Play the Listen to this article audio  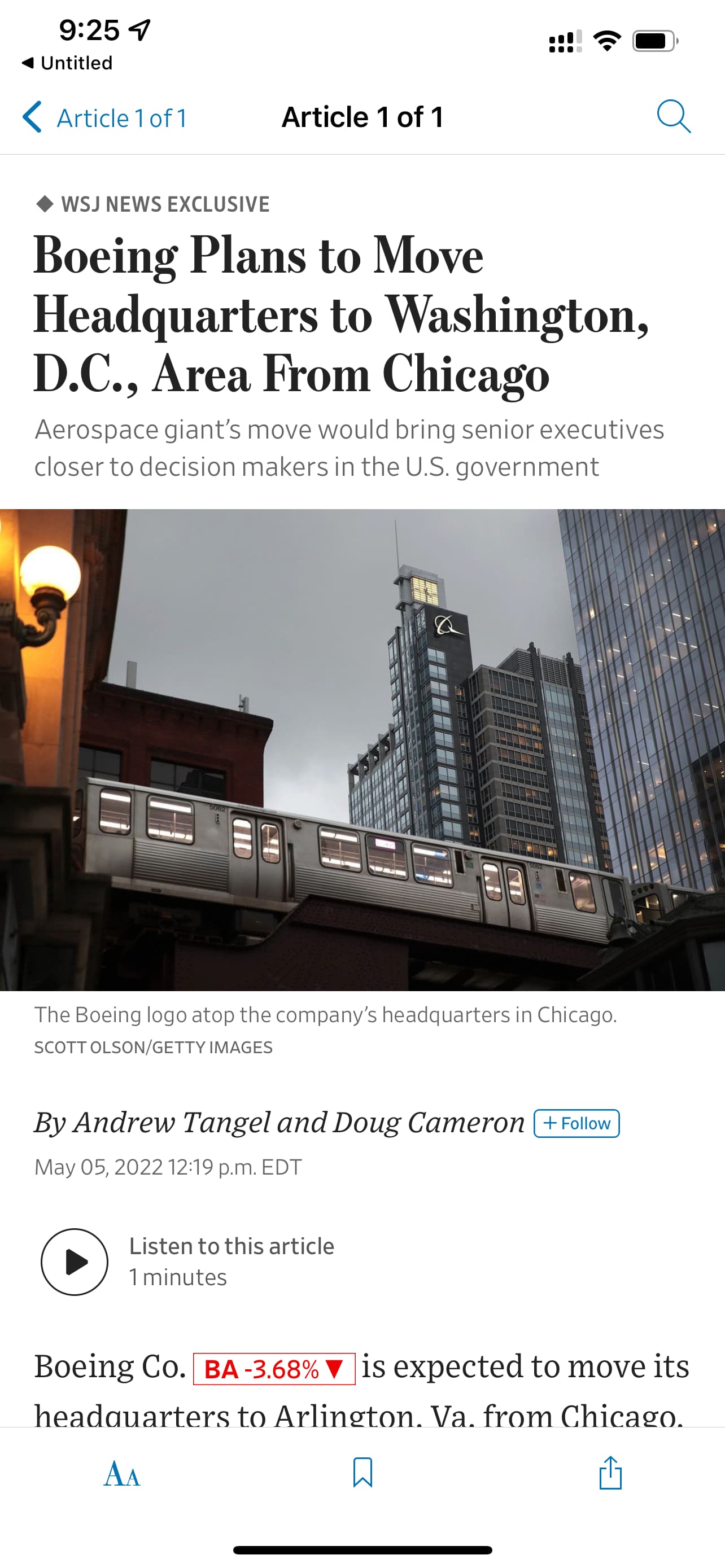click(x=75, y=1261)
